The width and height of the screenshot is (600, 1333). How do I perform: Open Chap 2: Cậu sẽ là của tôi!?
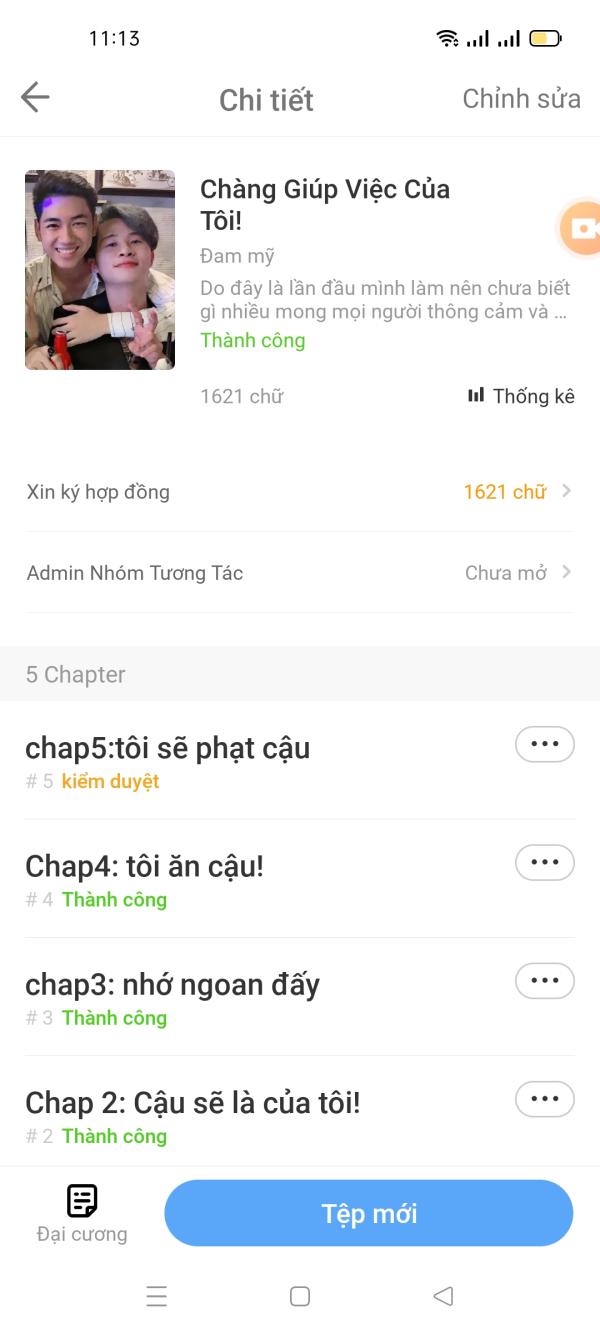(192, 1103)
